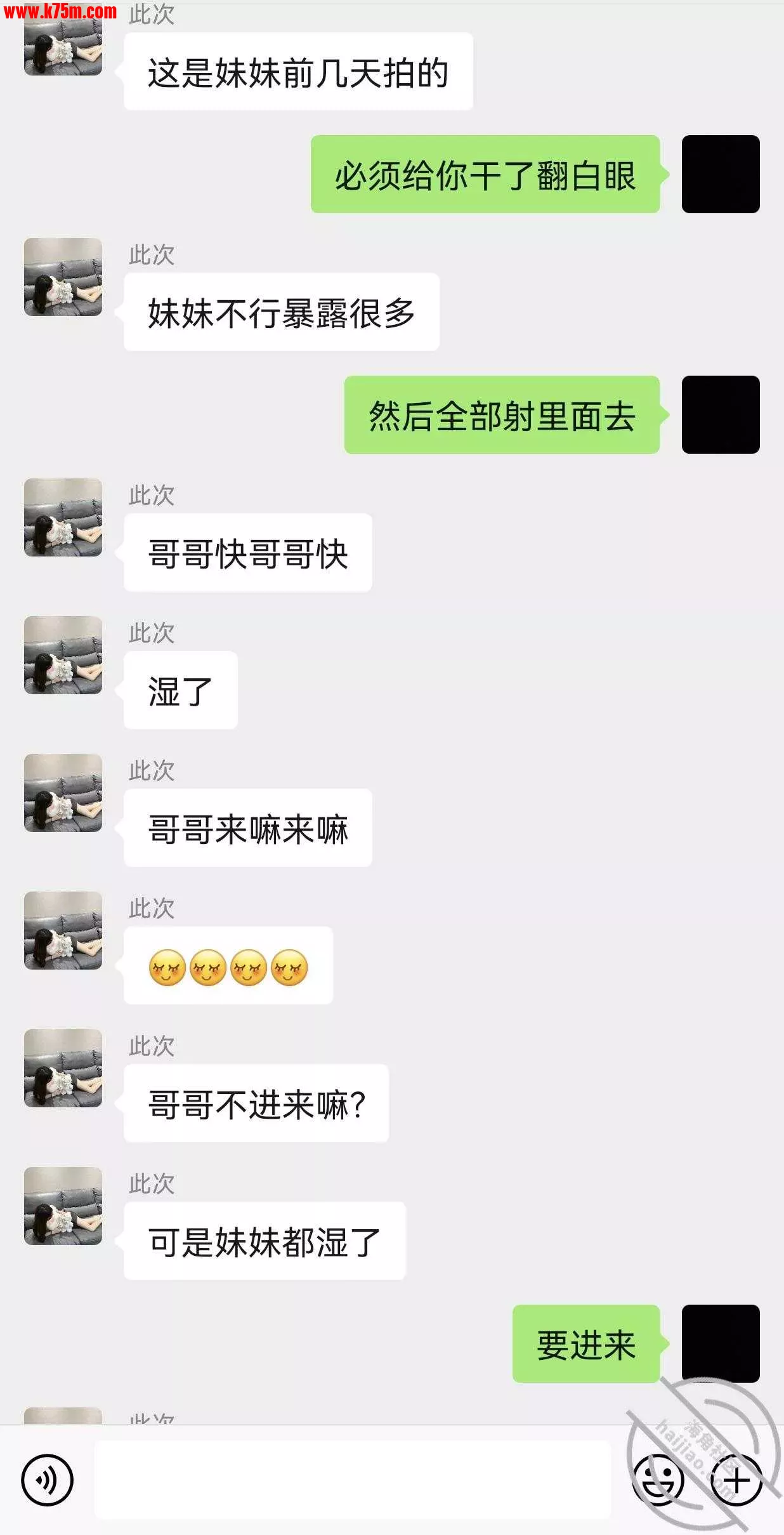Open sender's avatar beside the emoji-only message
This screenshot has width=784, height=1535.
click(63, 930)
